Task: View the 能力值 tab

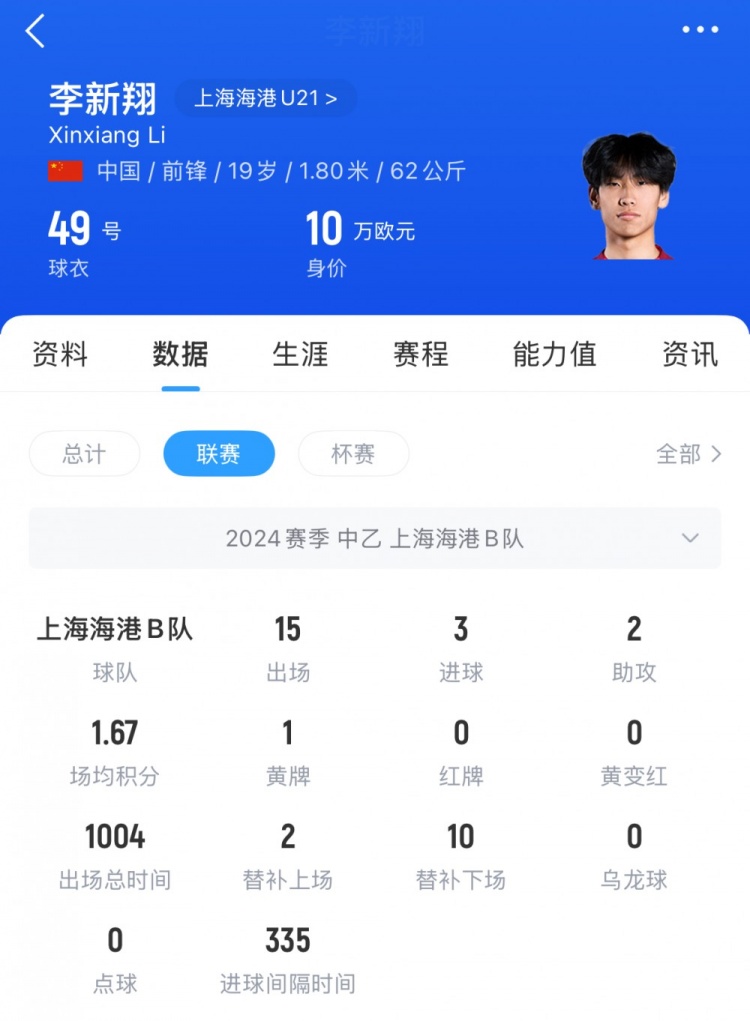Action: pyautogui.click(x=554, y=354)
